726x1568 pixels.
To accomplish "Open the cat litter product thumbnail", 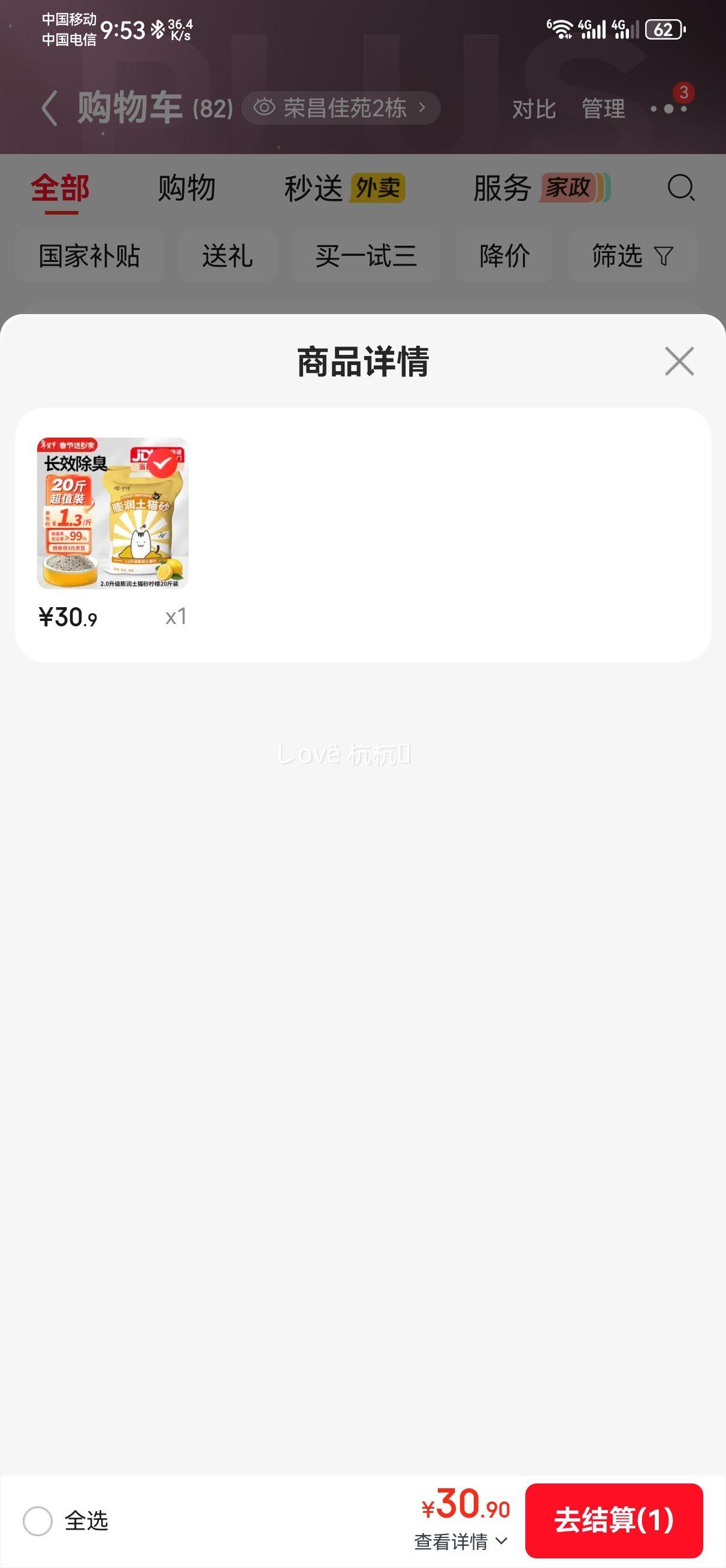I will 113,513.
